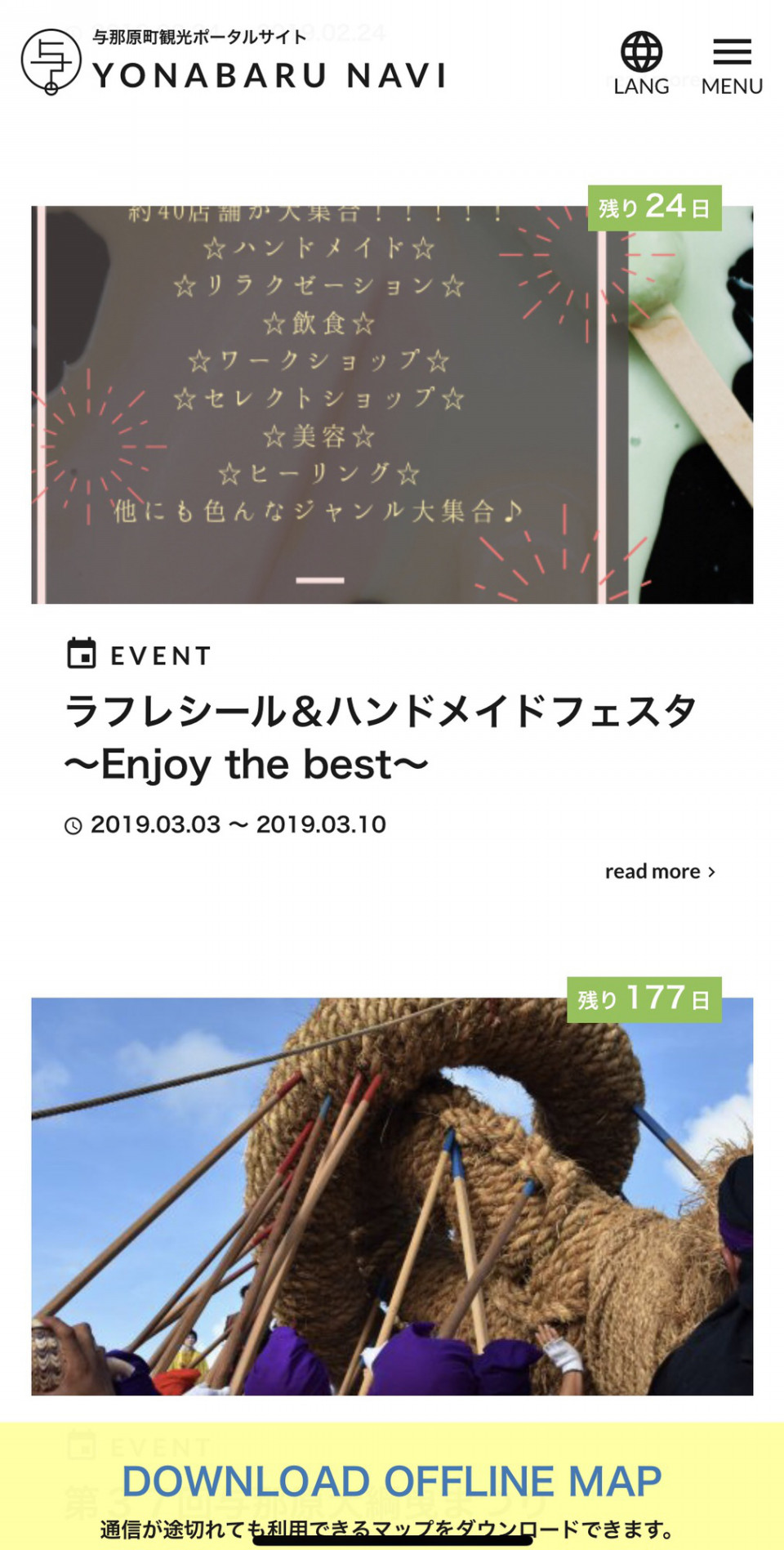784x1550 pixels.
Task: Open the giant rope festival event image
Action: coord(392,1195)
